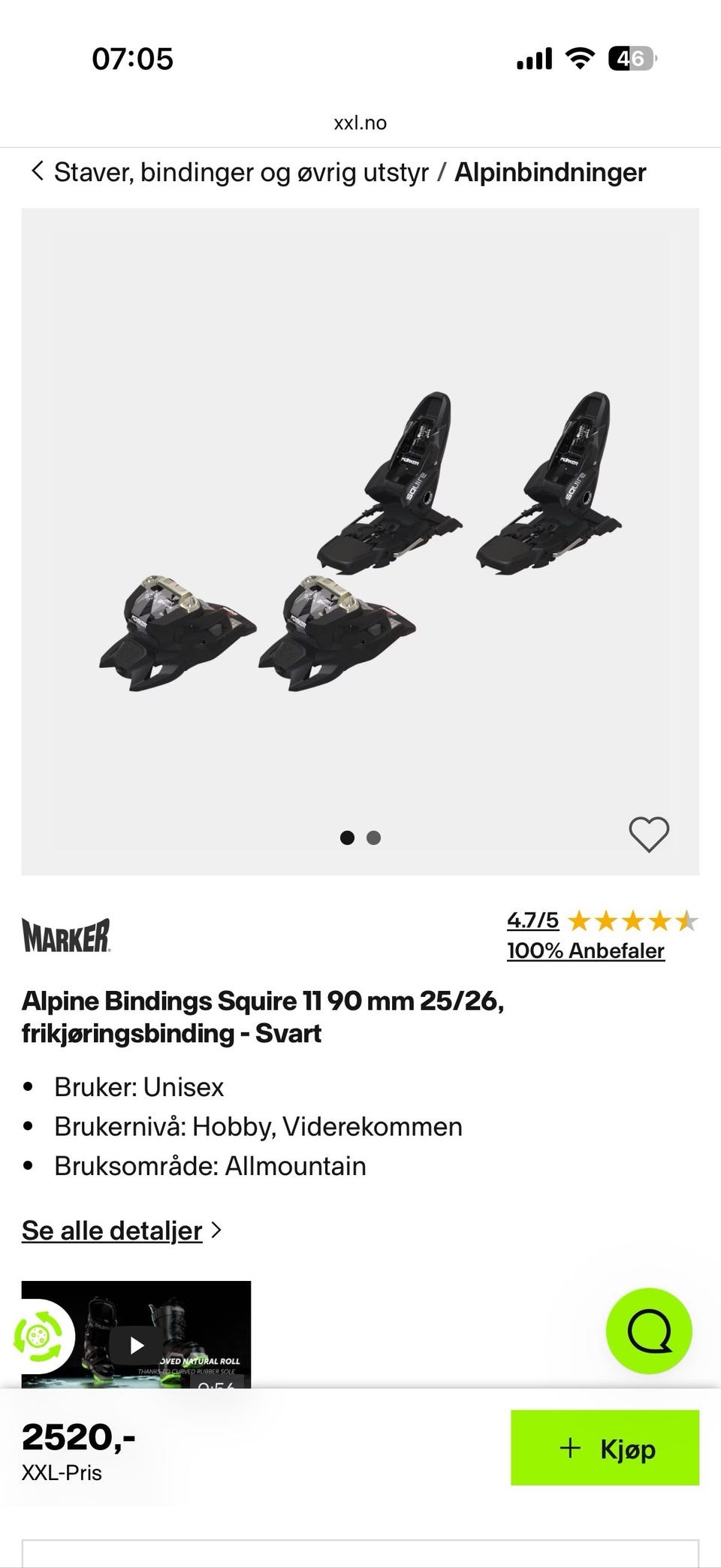Click the Marker brand logo
The image size is (721, 1568).
(x=66, y=934)
